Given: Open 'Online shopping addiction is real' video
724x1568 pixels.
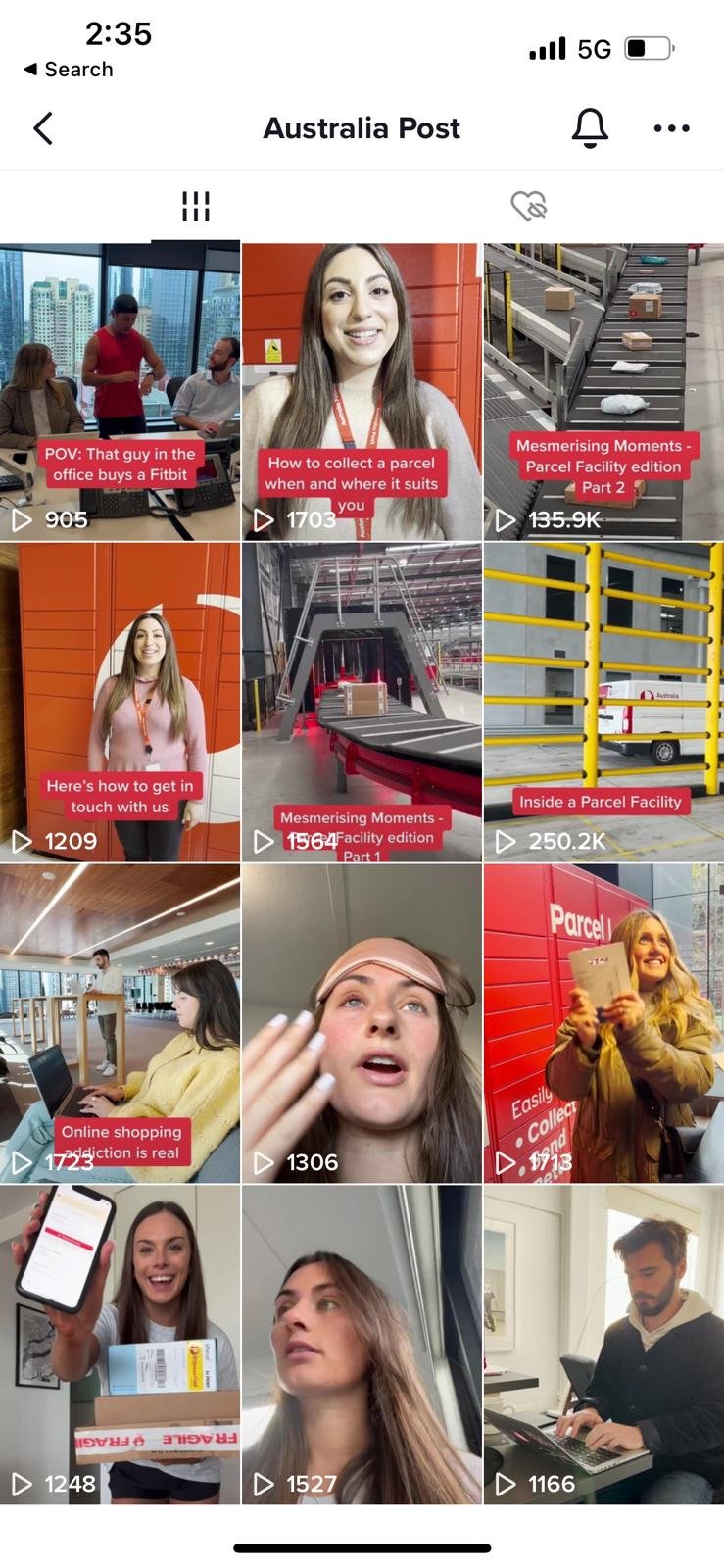Looking at the screenshot, I should pos(120,1023).
